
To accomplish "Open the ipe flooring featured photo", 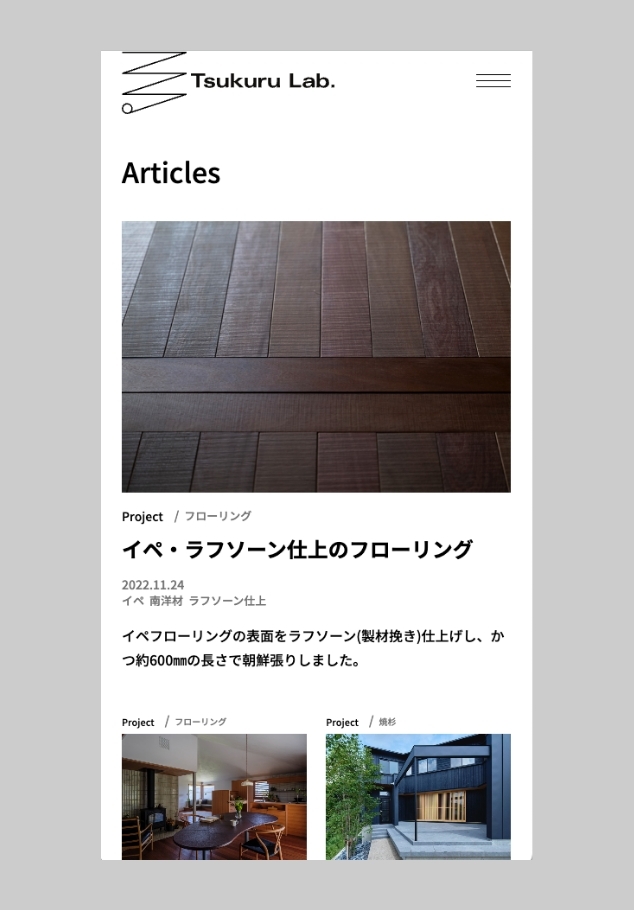I will (316, 356).
